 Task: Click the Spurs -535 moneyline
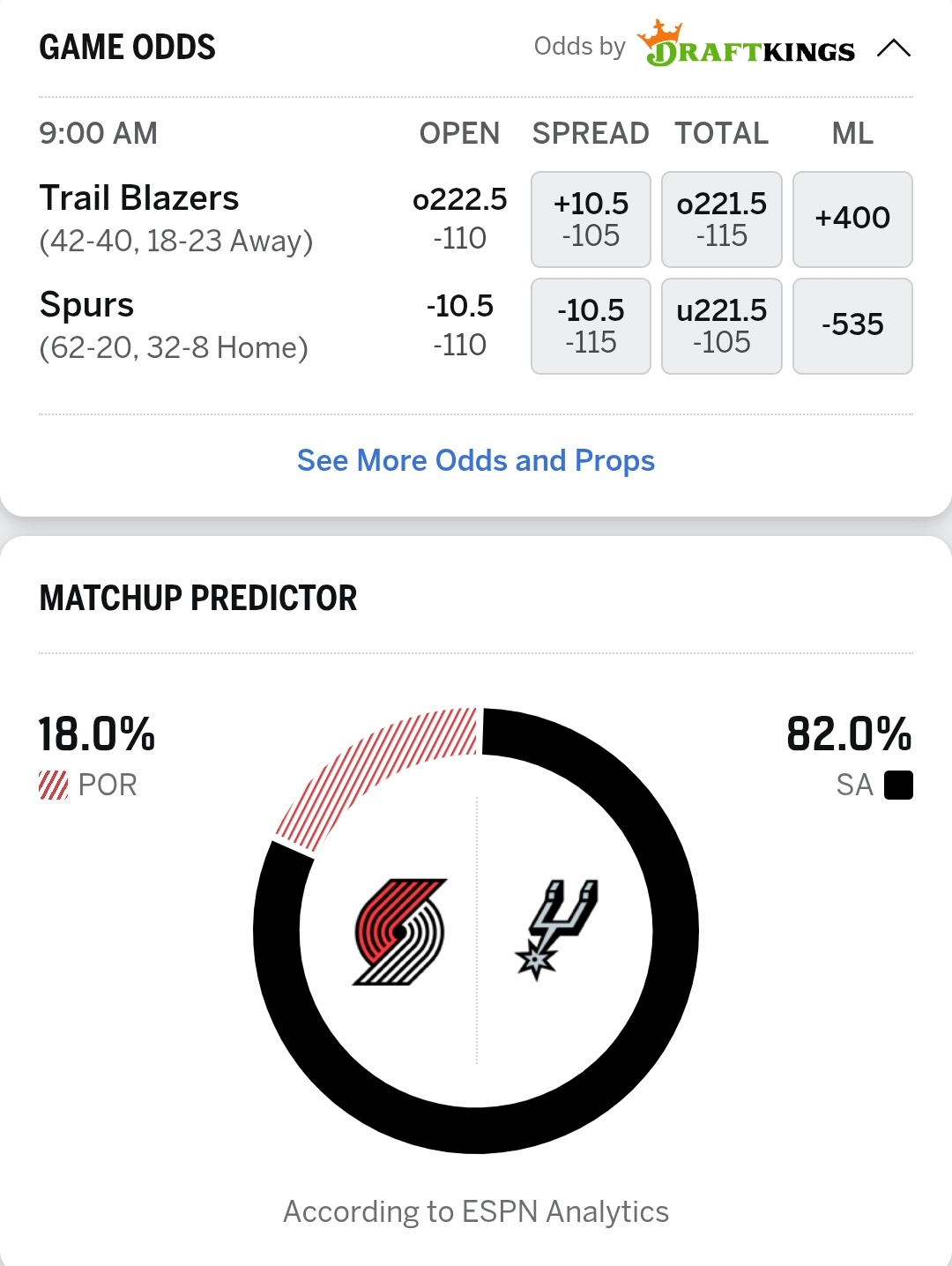click(852, 325)
